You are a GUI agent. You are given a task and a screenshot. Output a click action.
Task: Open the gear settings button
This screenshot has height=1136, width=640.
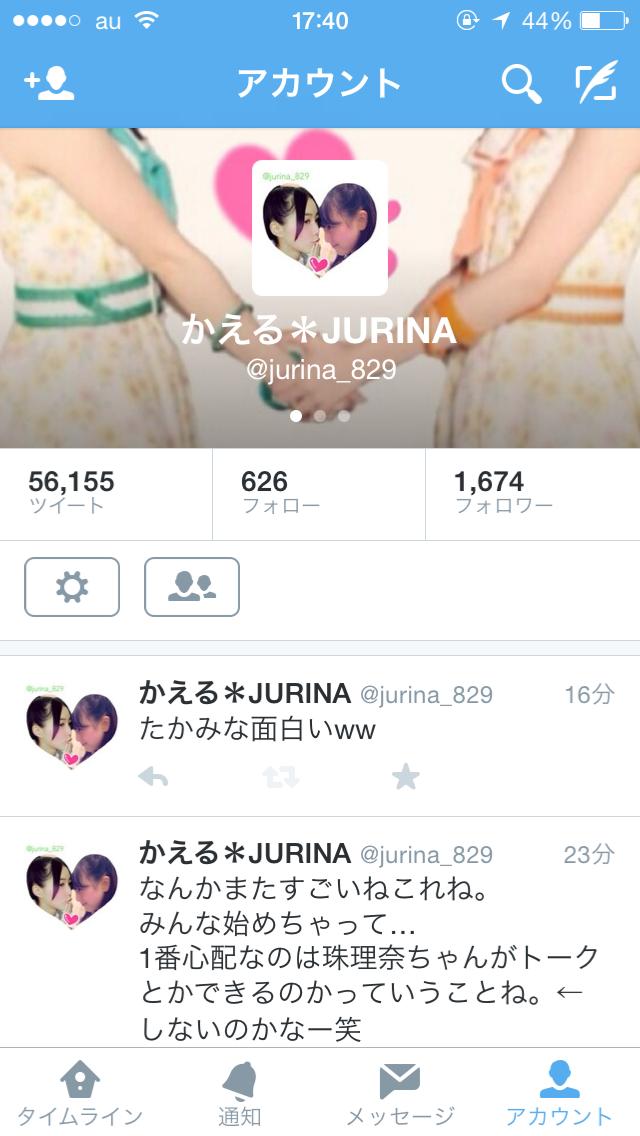72,587
